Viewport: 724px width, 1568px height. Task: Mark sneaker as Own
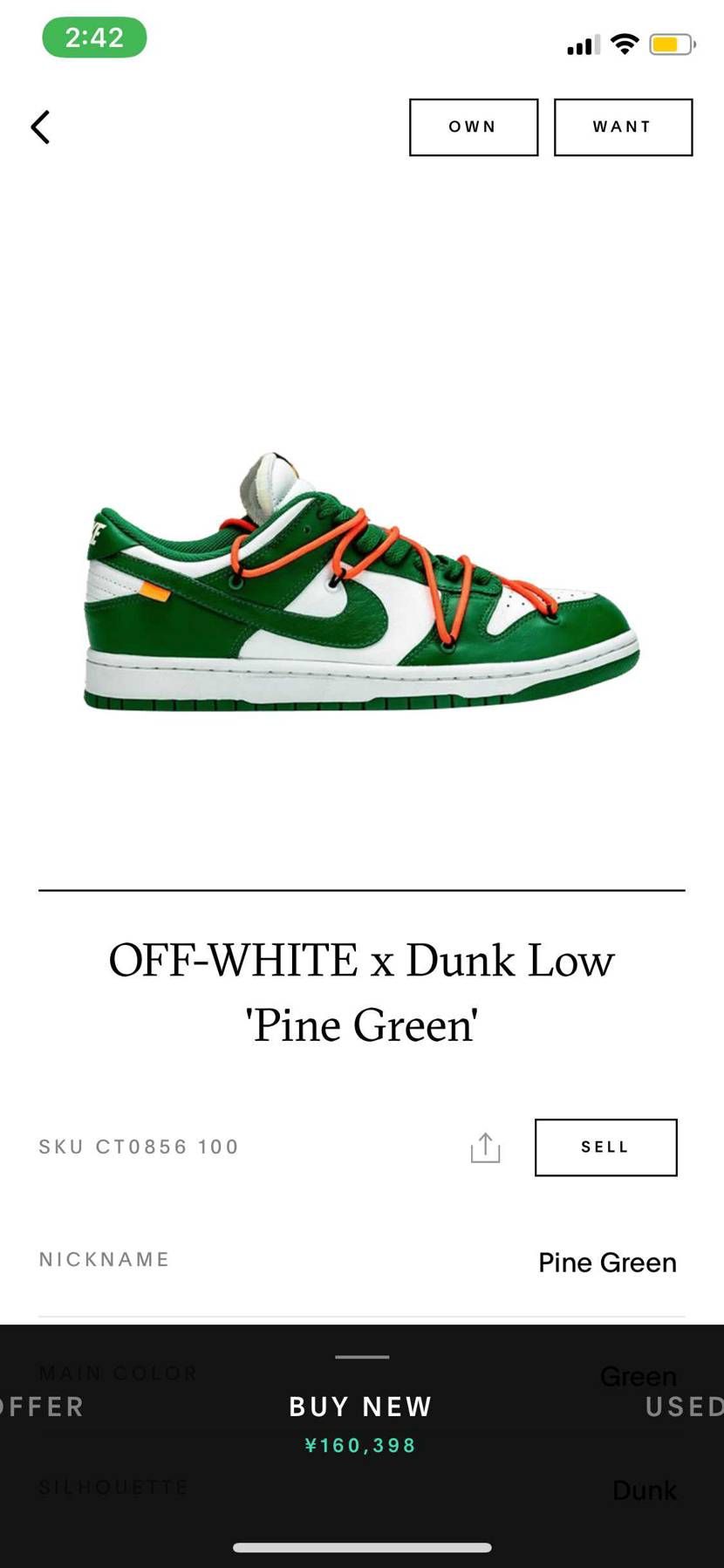(x=474, y=127)
